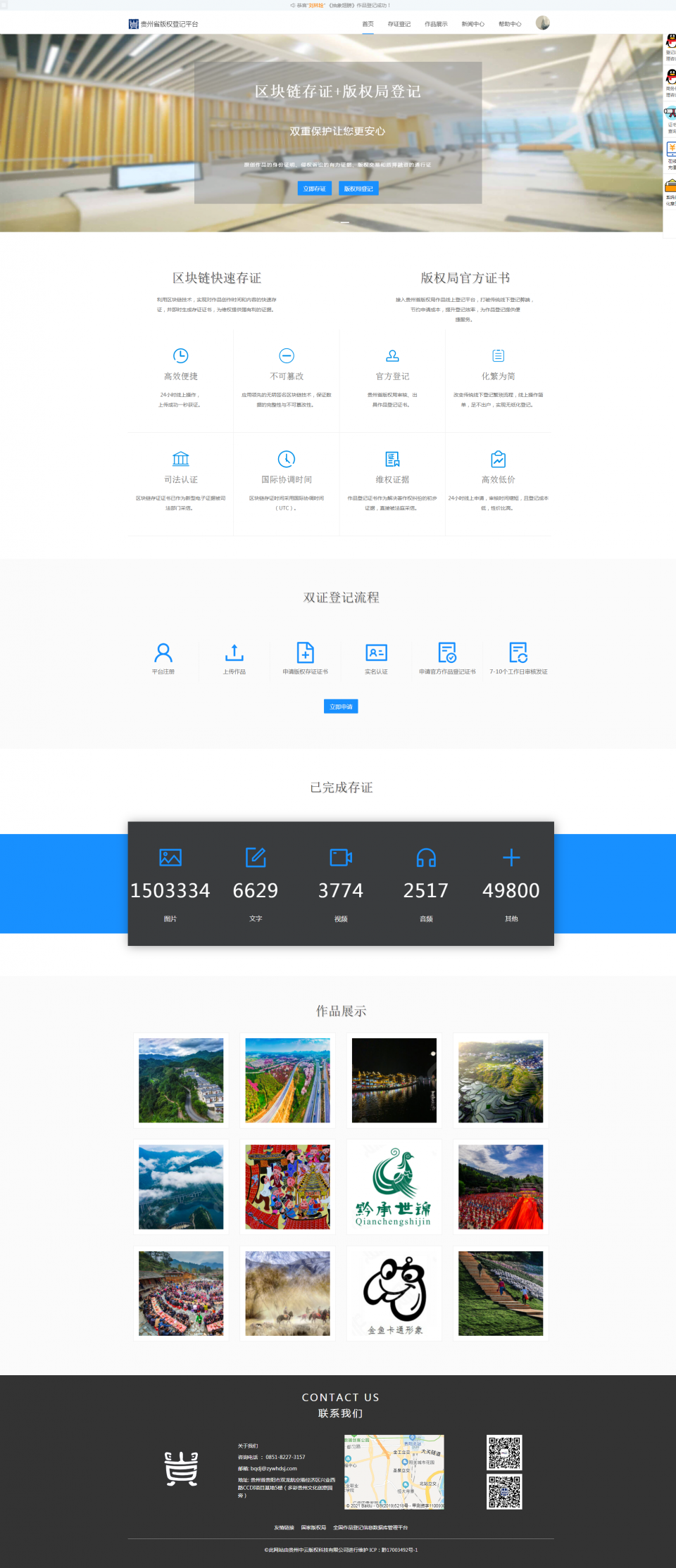
Task: Switch to the 存证登记 tab
Action: (x=399, y=24)
